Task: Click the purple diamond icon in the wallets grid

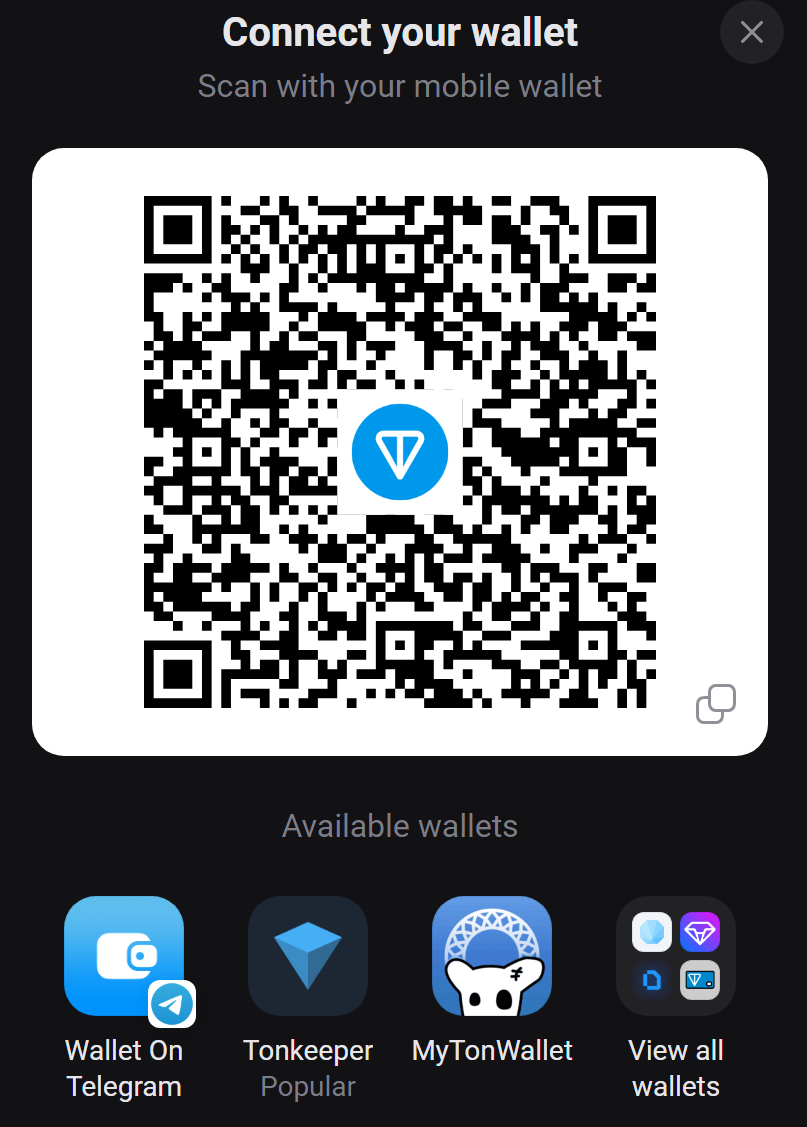Action: pos(702,931)
